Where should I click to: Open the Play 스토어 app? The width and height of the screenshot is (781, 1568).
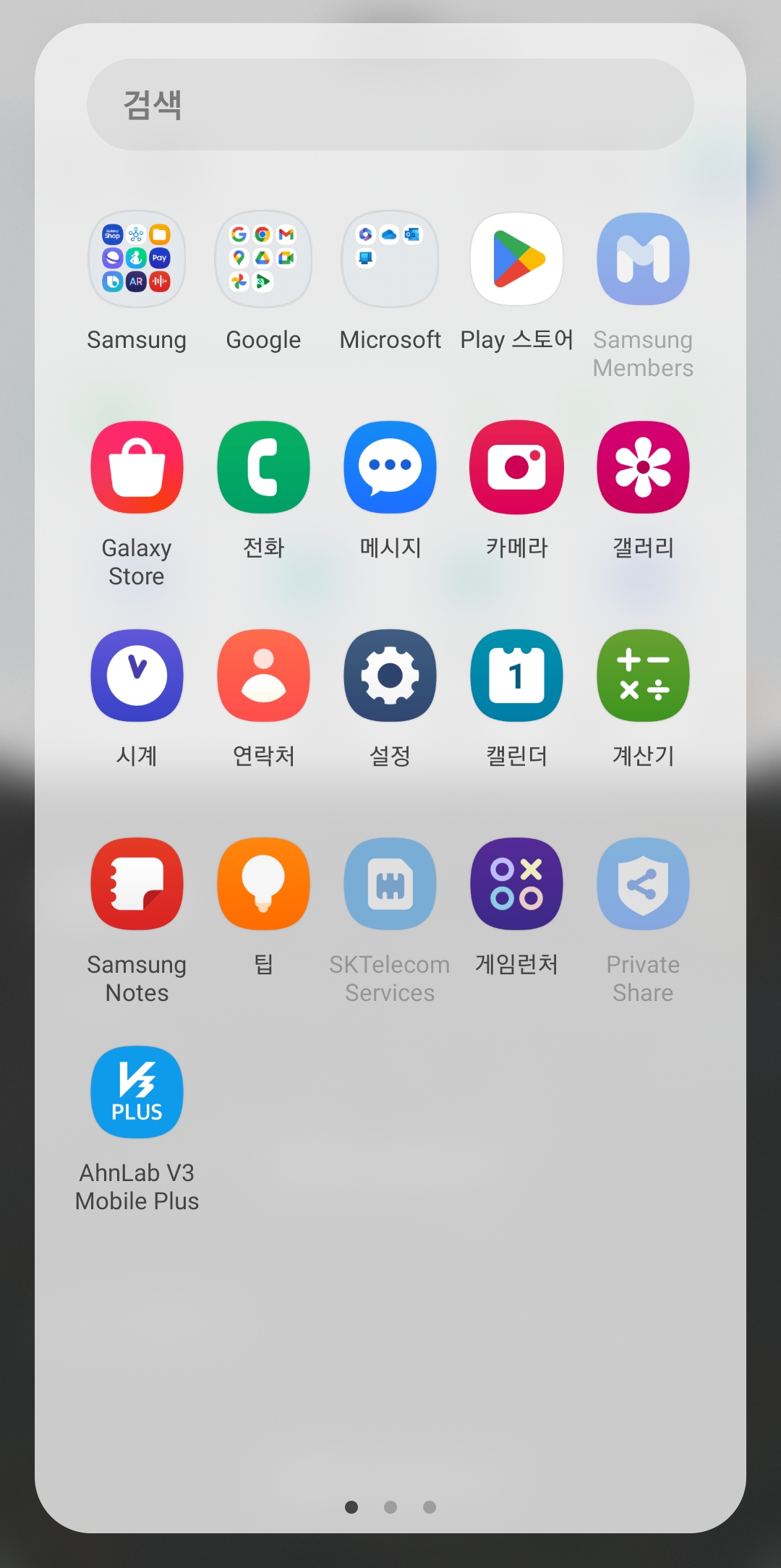[516, 259]
